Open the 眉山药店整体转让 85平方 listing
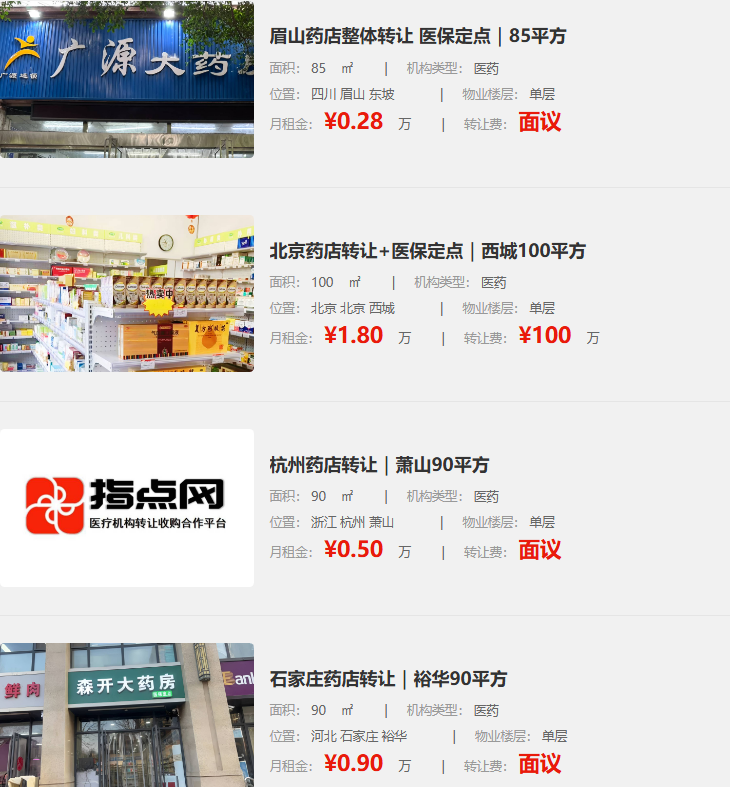 click(418, 36)
